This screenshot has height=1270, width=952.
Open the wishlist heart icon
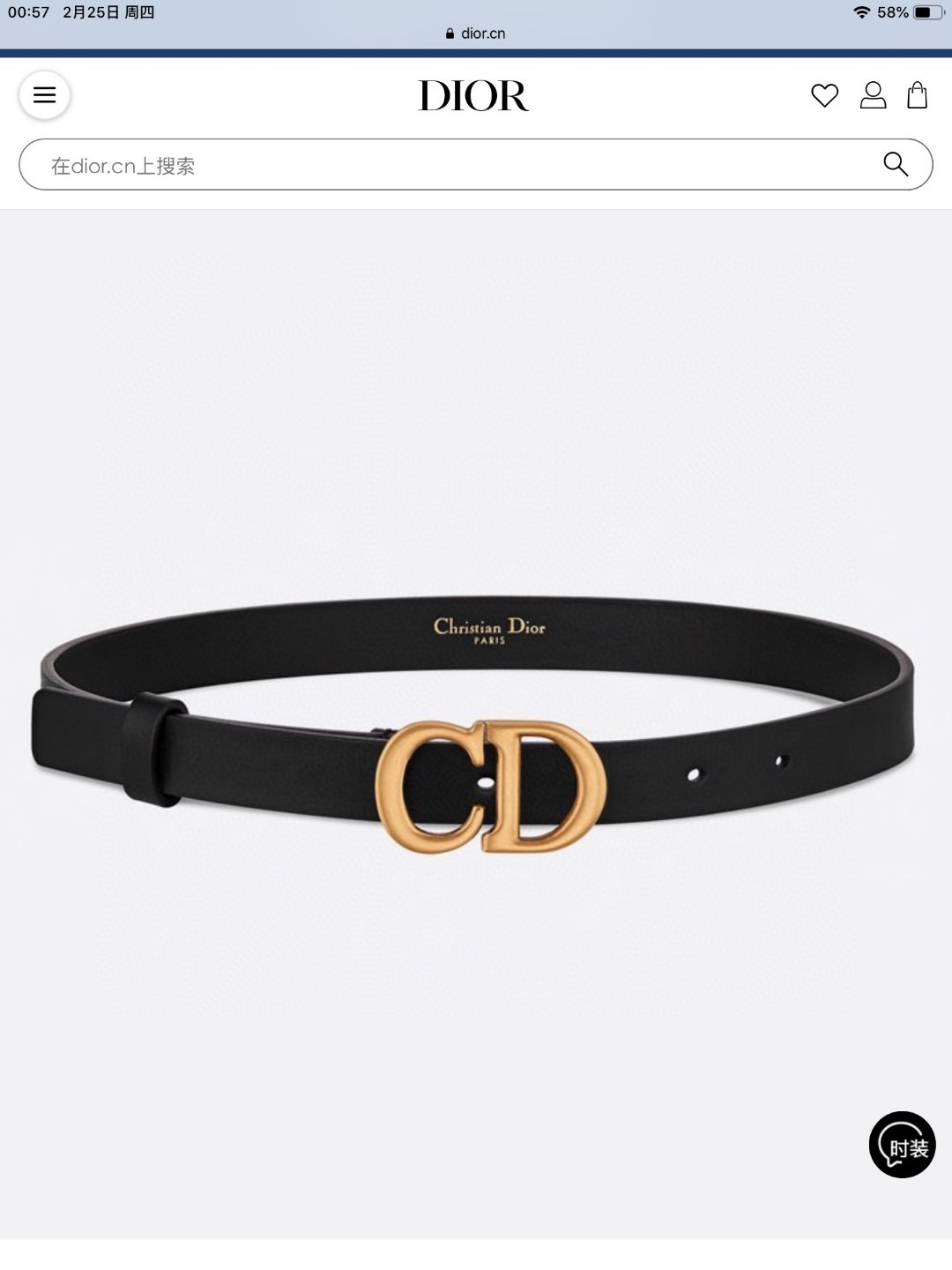tap(824, 95)
